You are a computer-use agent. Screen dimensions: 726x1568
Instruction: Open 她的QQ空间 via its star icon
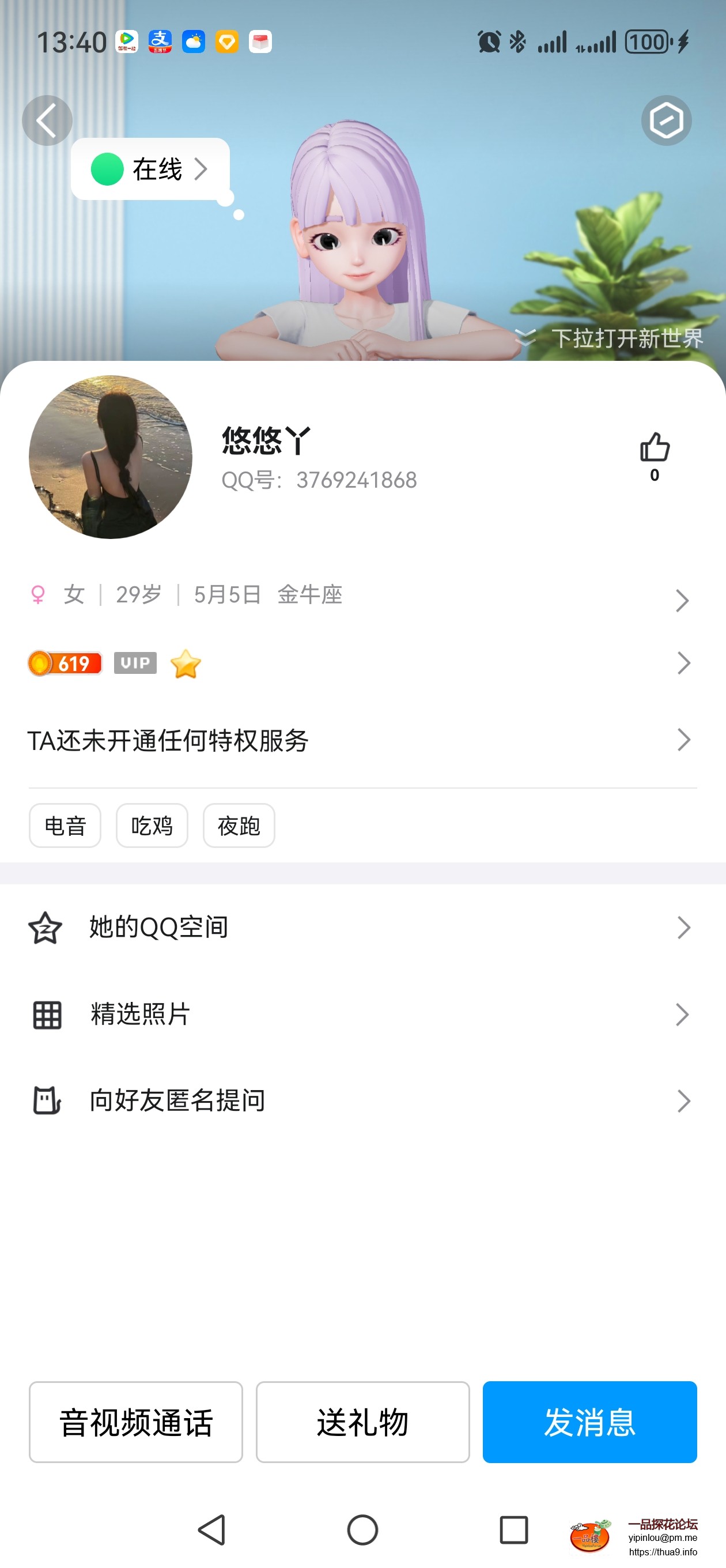point(46,927)
